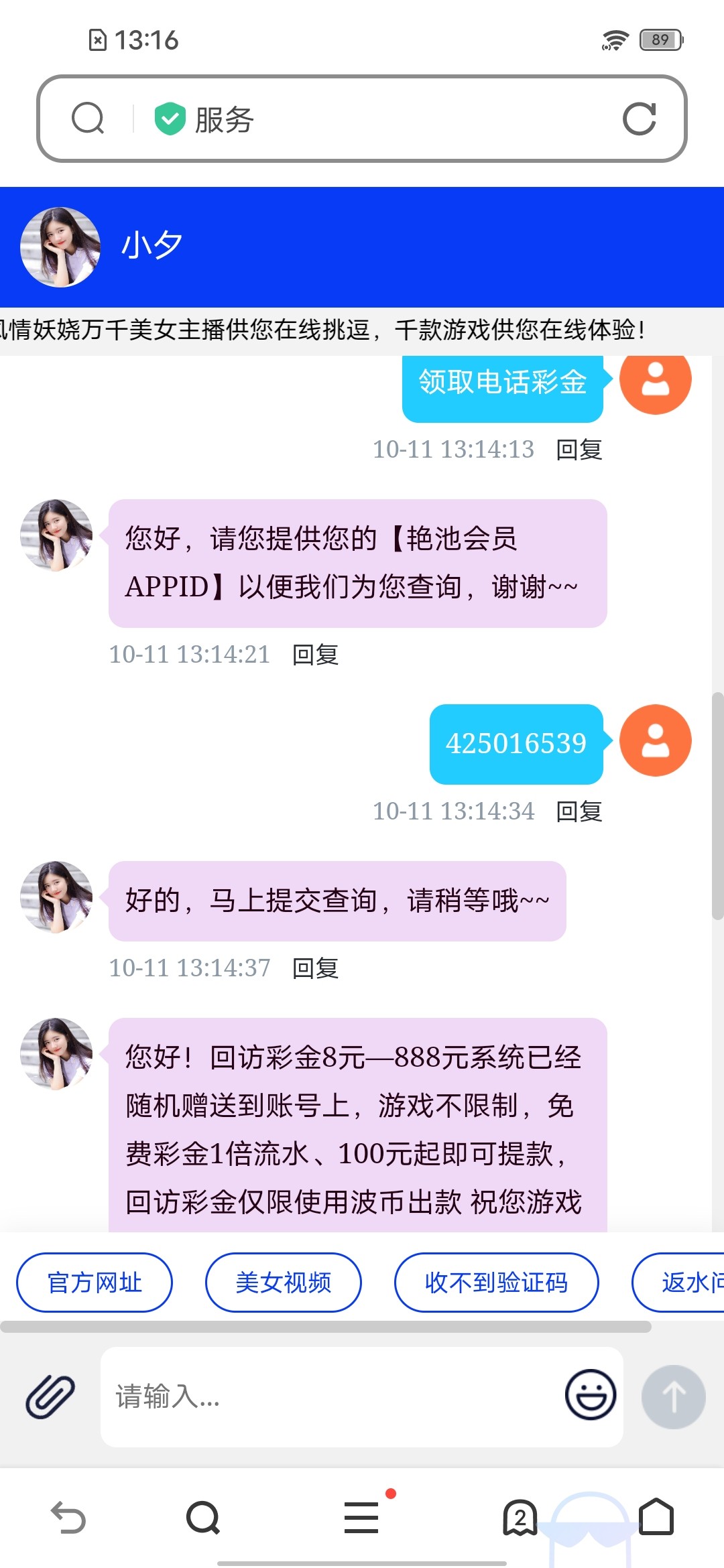This screenshot has width=724, height=1568.
Task: Reply to the 艳池会员 APPID request message
Action: pyautogui.click(x=316, y=655)
